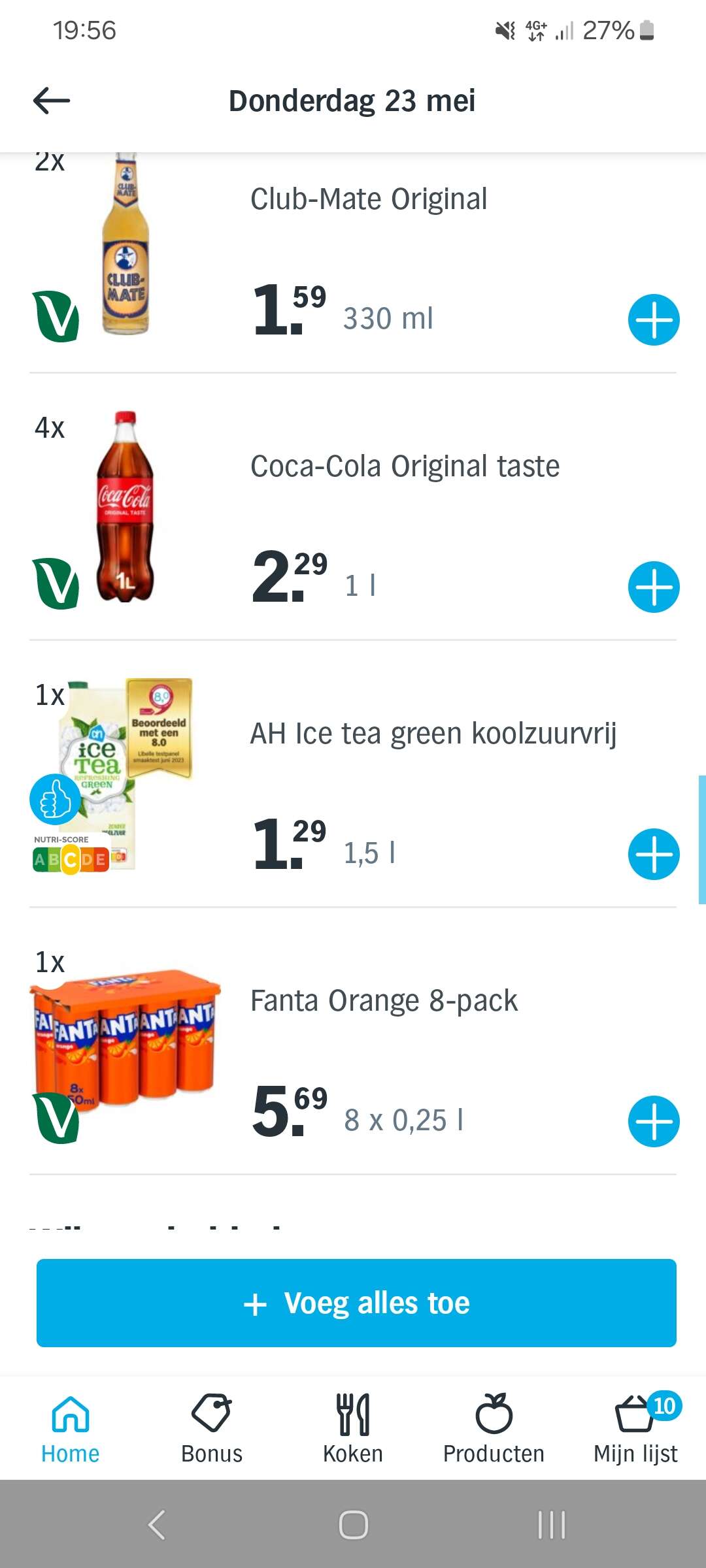Open the Koken tab
The width and height of the screenshot is (706, 1568).
point(353,1429)
